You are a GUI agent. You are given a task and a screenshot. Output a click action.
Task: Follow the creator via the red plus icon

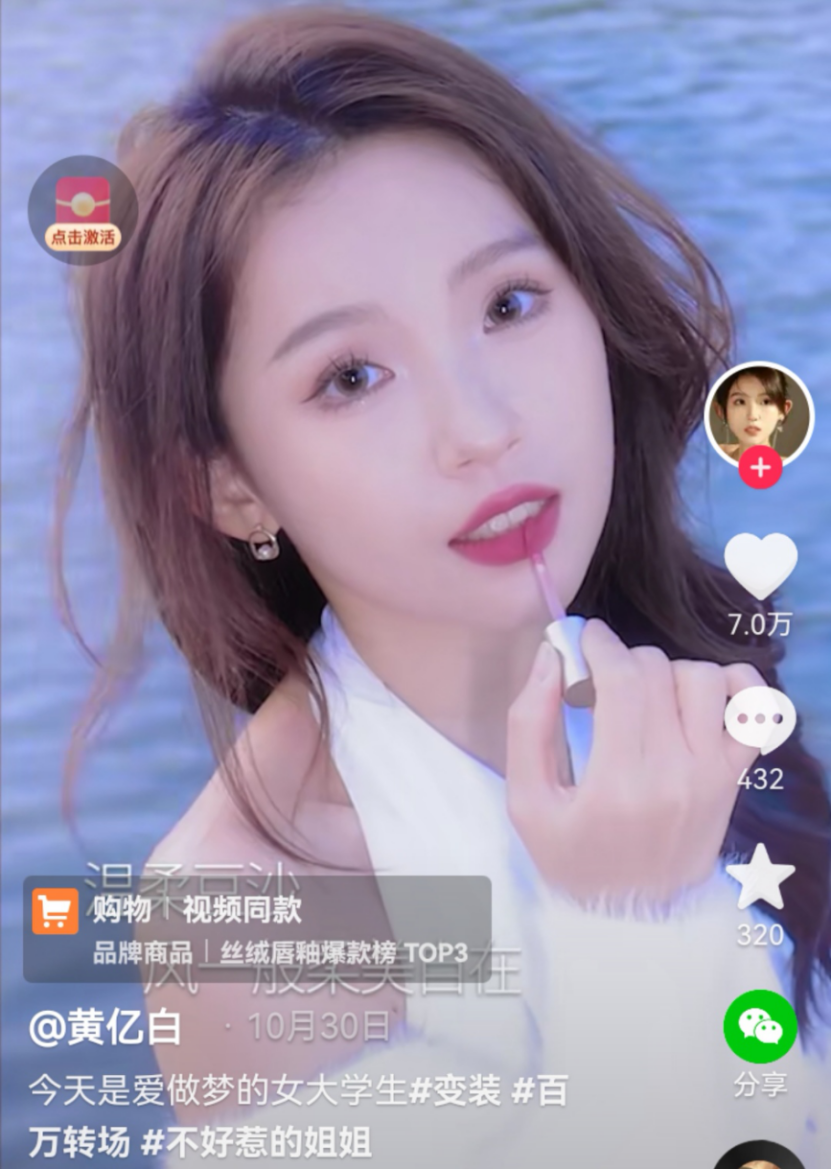pyautogui.click(x=762, y=466)
